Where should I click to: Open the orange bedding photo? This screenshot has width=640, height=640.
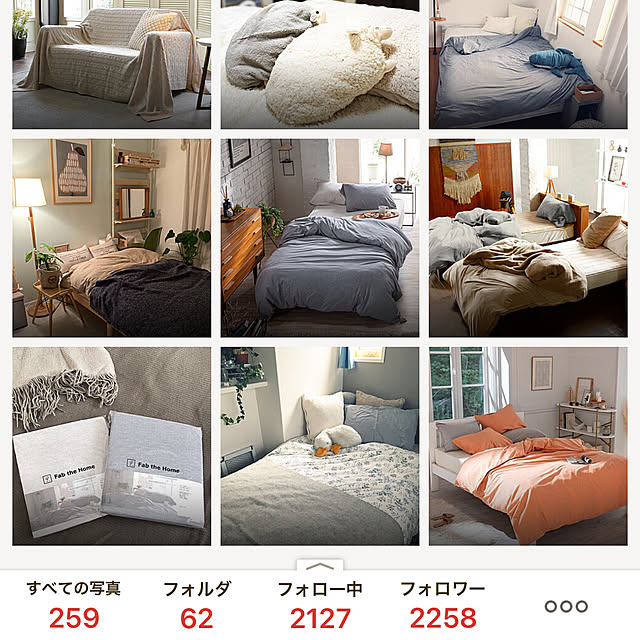click(528, 446)
